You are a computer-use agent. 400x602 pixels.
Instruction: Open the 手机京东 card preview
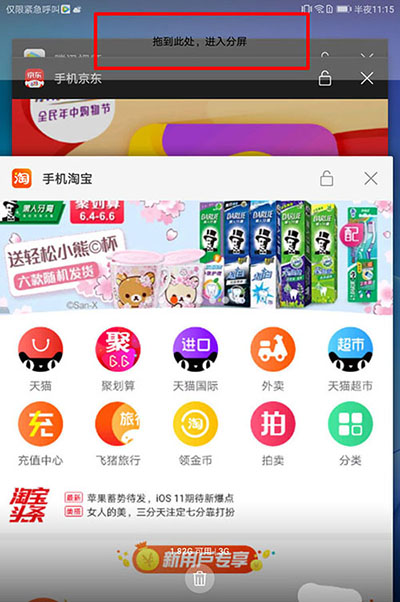pos(200,127)
